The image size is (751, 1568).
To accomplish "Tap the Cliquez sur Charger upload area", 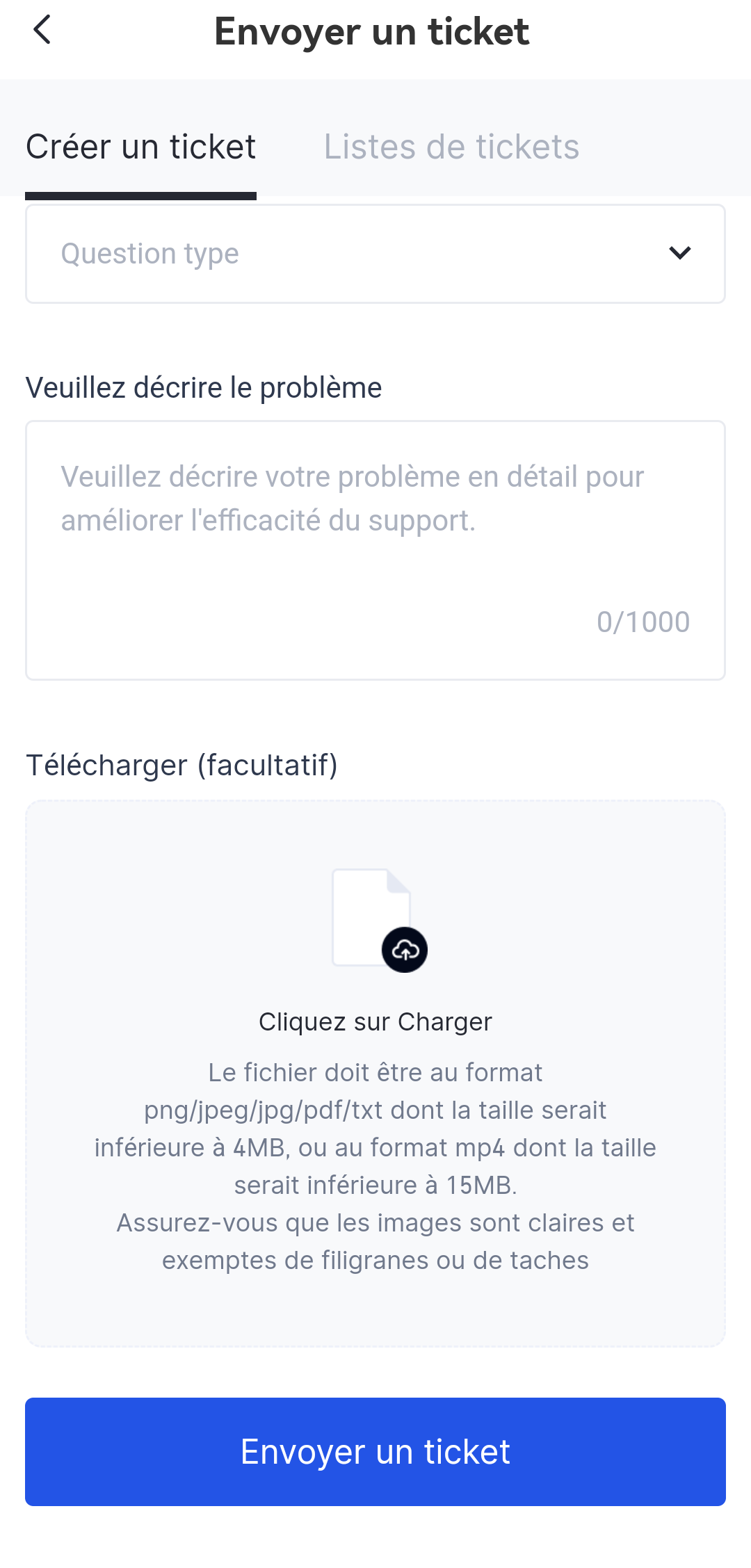I will (x=375, y=1022).
